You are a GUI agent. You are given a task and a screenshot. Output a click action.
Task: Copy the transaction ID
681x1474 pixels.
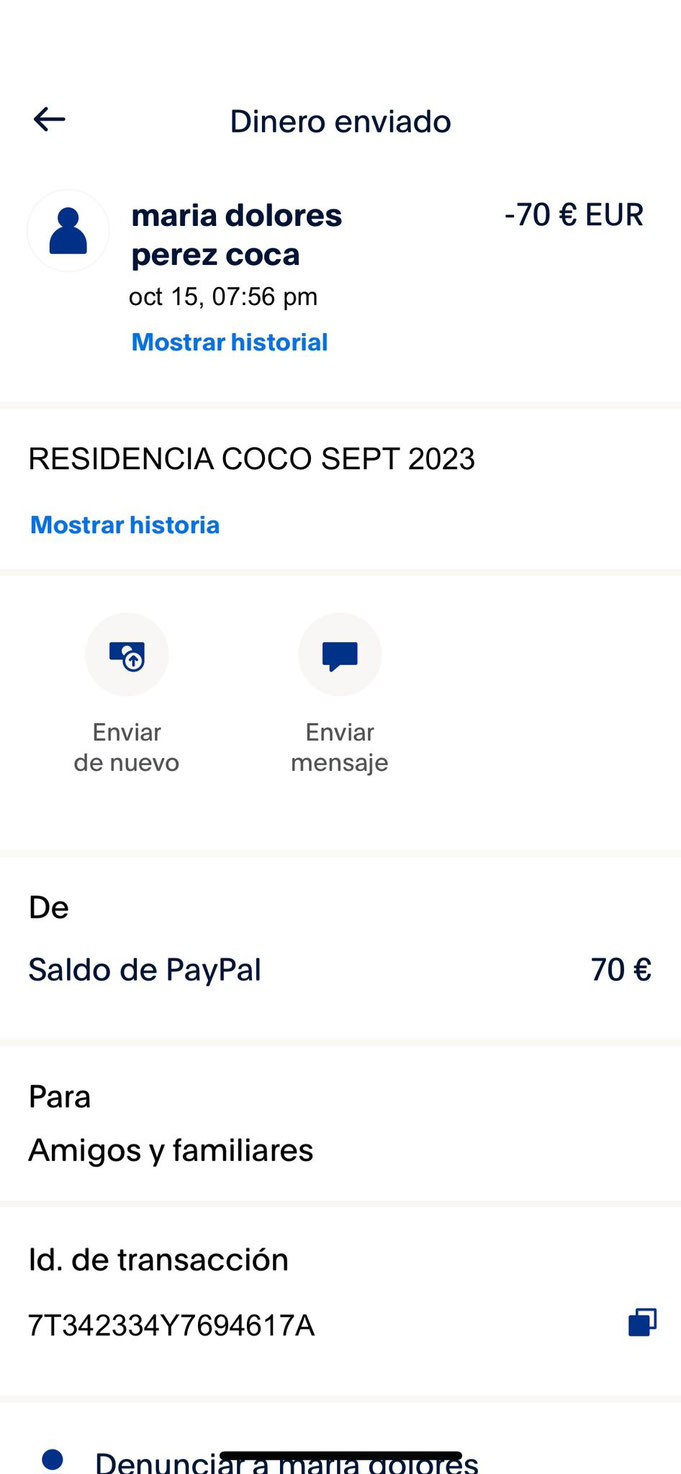coord(642,1323)
